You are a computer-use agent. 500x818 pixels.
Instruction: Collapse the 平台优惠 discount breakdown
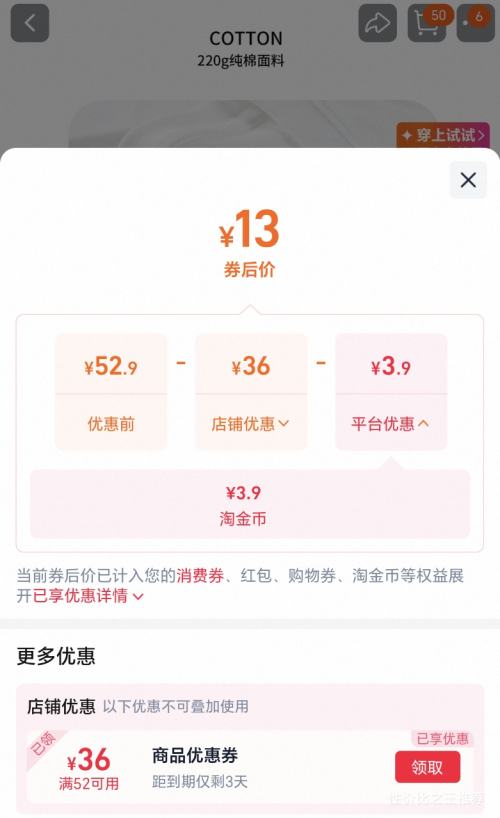point(390,424)
